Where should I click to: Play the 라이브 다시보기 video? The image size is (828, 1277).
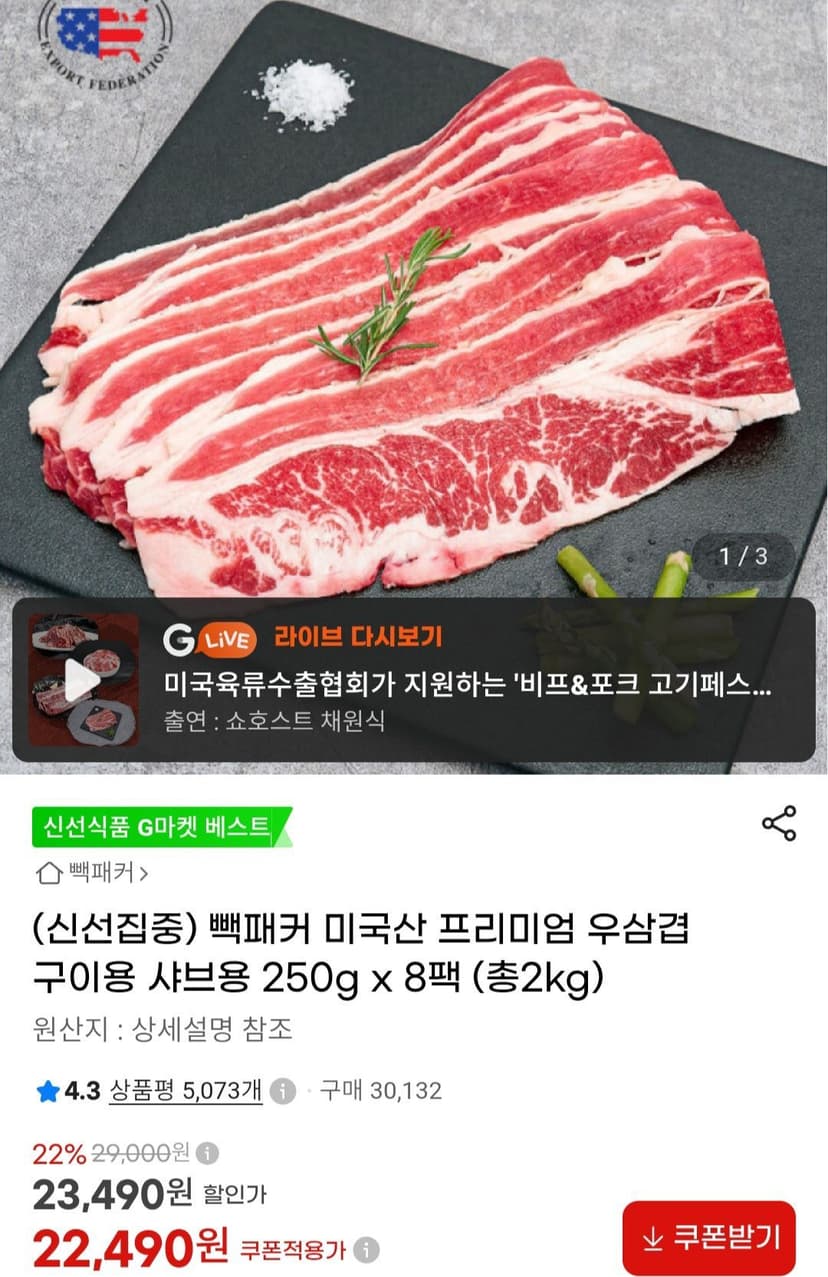click(x=83, y=680)
